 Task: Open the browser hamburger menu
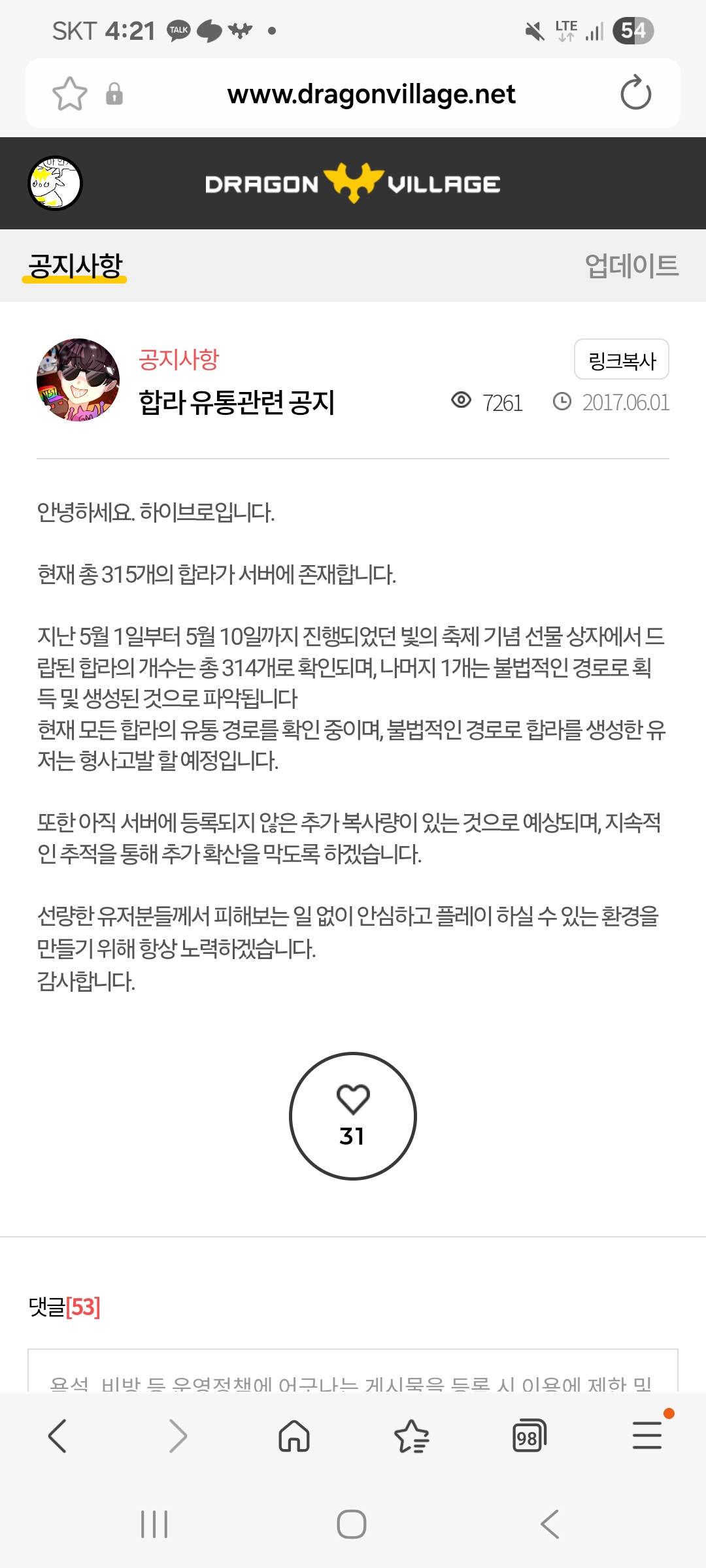click(x=647, y=1436)
